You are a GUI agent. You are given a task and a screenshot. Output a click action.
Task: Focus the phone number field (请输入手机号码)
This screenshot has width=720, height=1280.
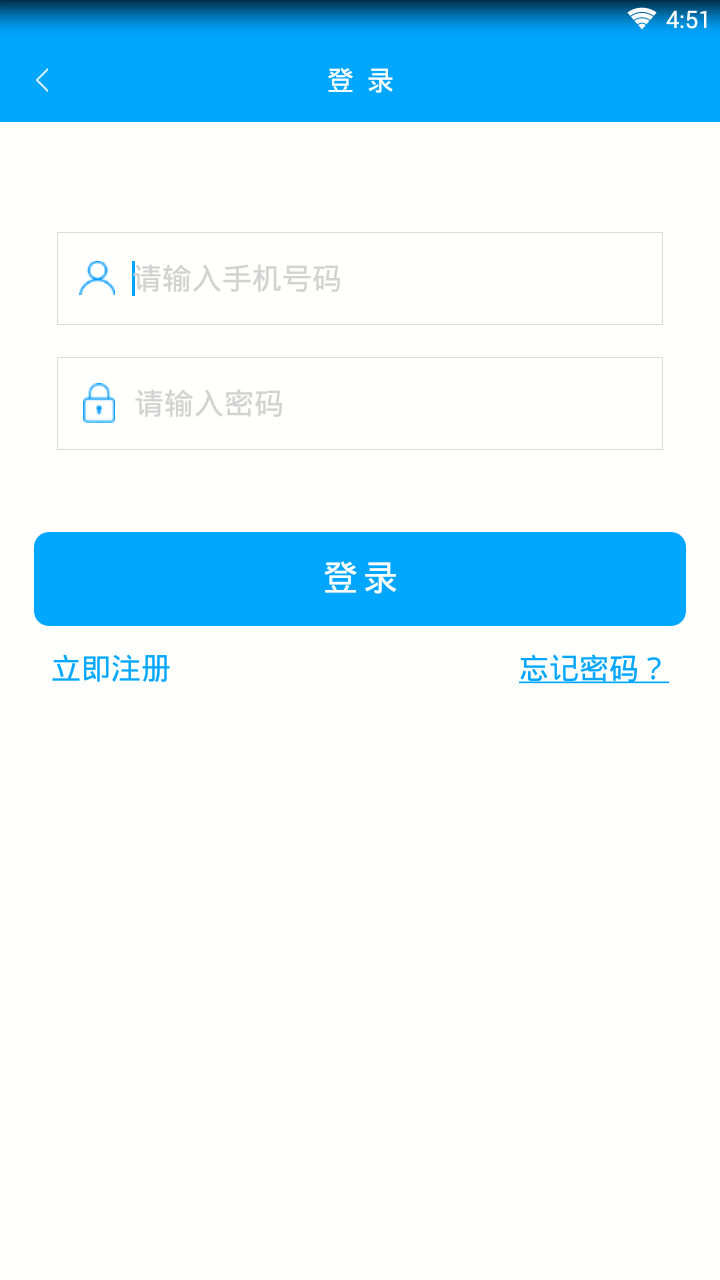(x=360, y=278)
